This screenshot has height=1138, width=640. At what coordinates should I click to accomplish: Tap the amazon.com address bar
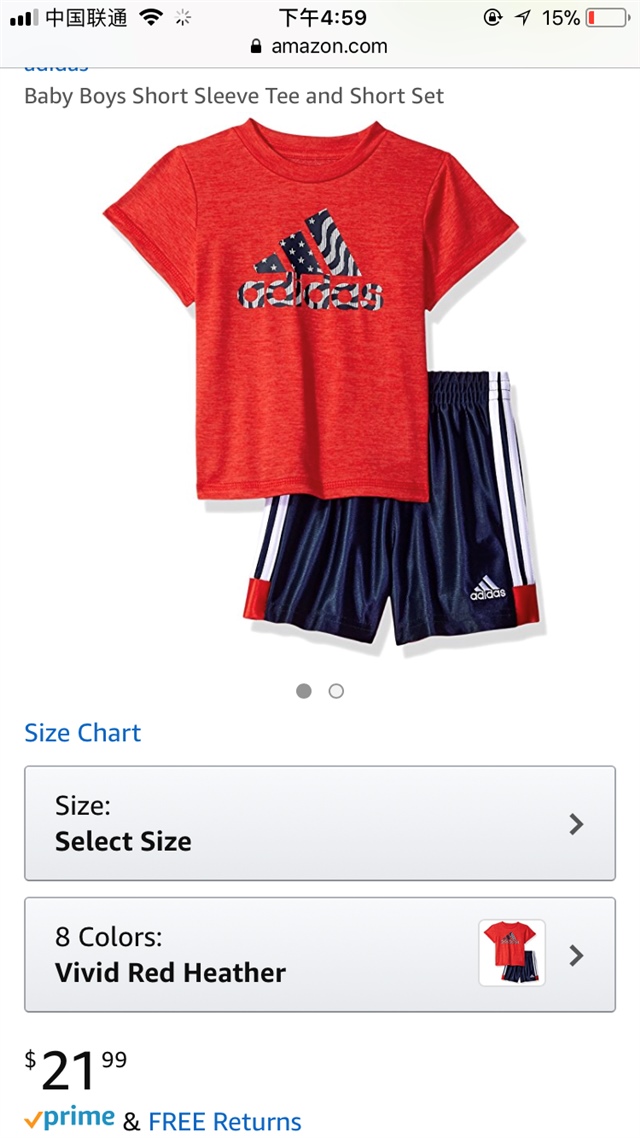320,46
